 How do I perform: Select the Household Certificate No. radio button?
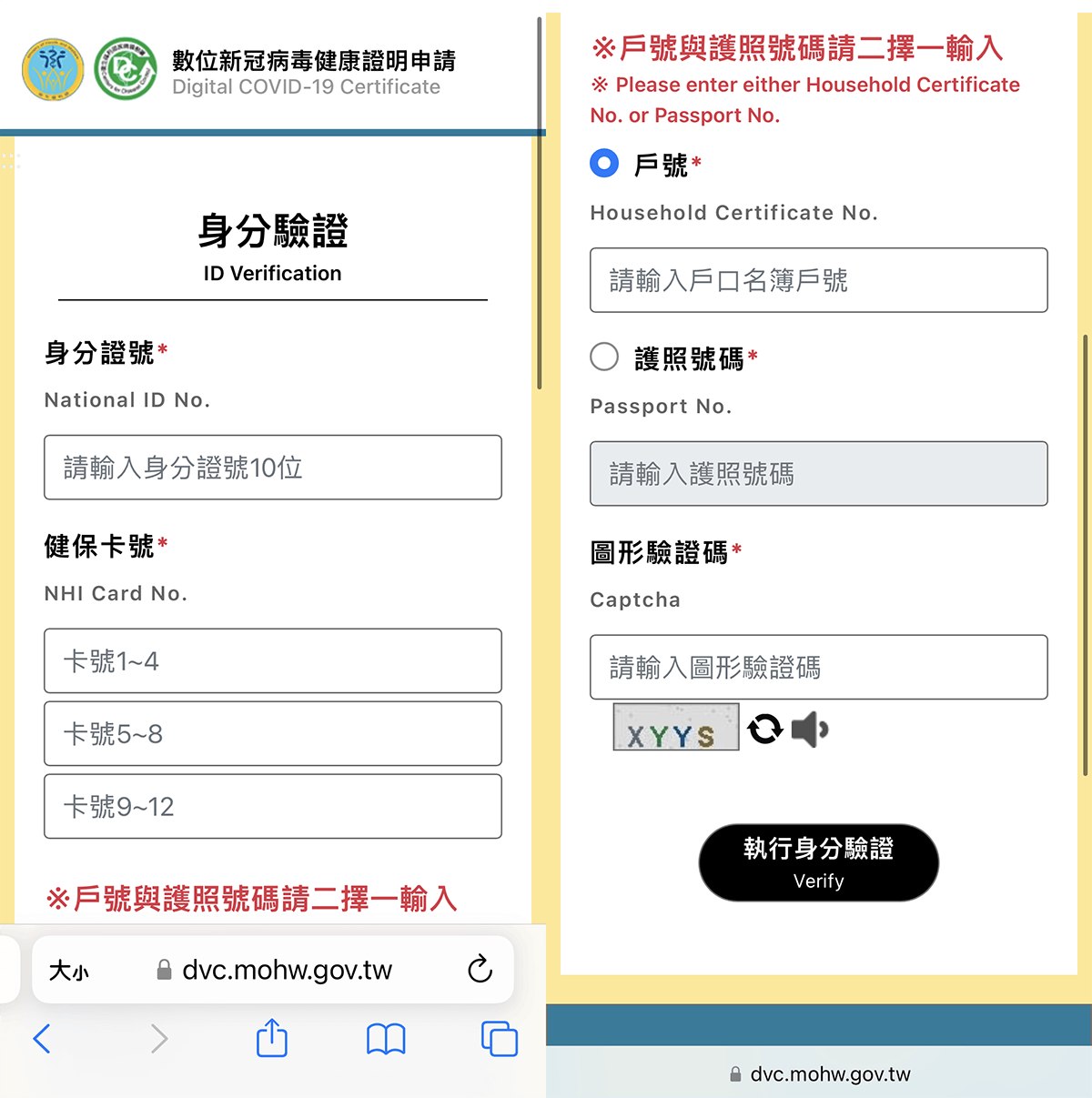coord(604,164)
